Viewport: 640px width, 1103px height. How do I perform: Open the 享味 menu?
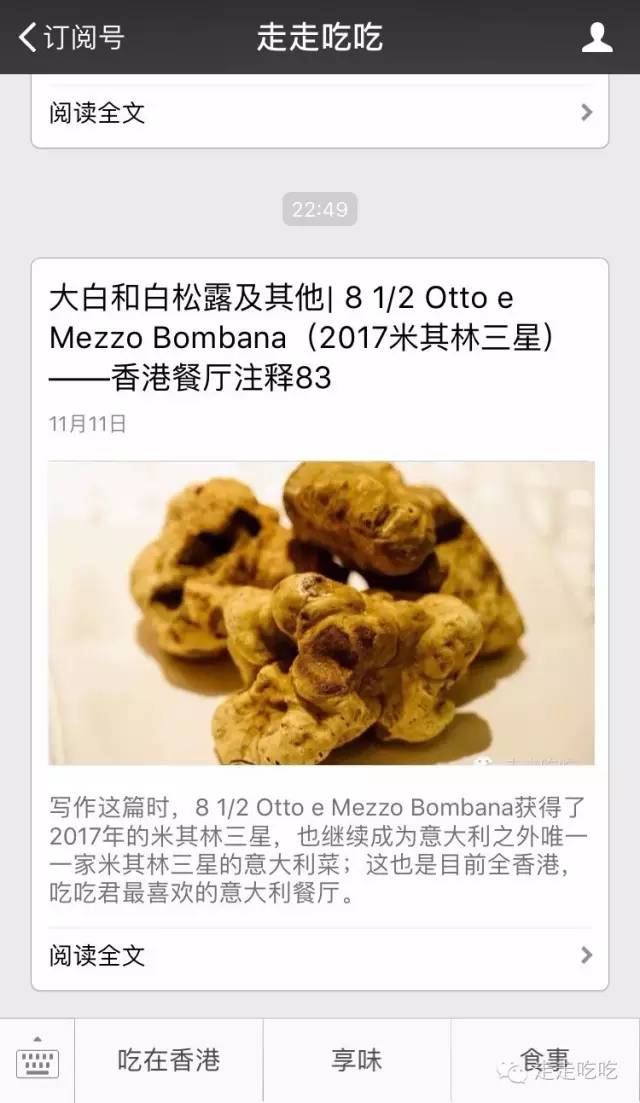pos(357,1060)
